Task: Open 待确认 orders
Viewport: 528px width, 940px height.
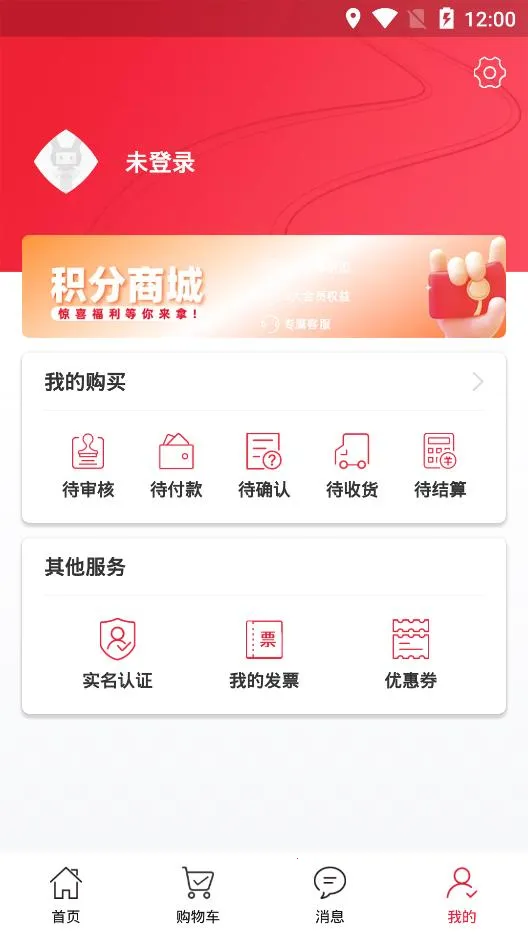Action: tap(264, 465)
